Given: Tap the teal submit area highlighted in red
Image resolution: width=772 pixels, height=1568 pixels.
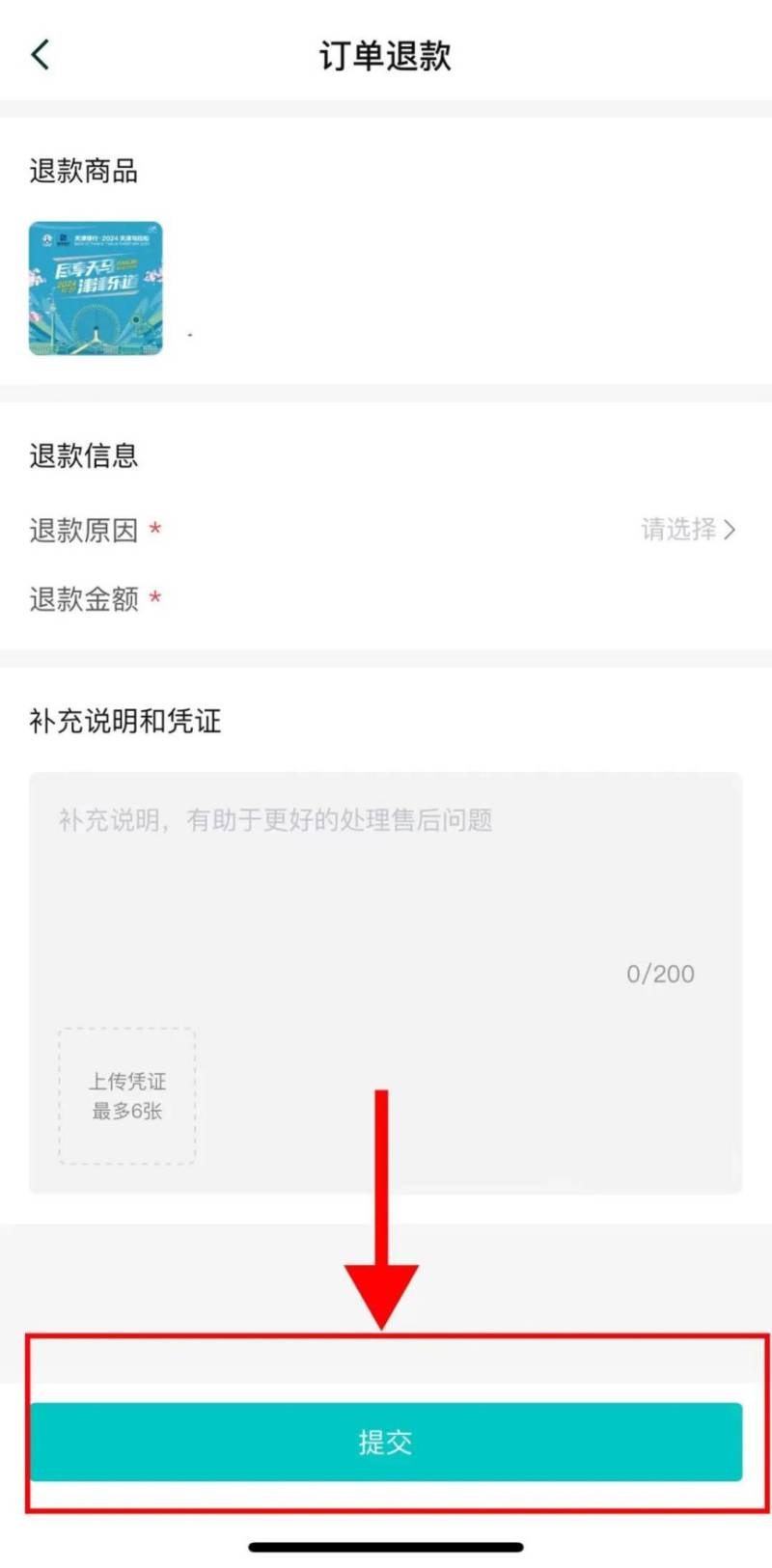Looking at the screenshot, I should [x=386, y=1441].
